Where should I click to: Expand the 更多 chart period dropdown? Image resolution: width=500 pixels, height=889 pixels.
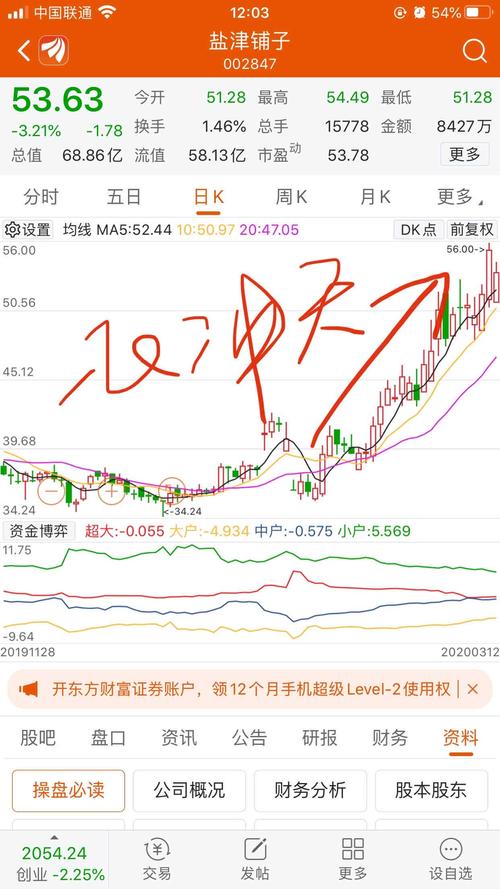460,197
